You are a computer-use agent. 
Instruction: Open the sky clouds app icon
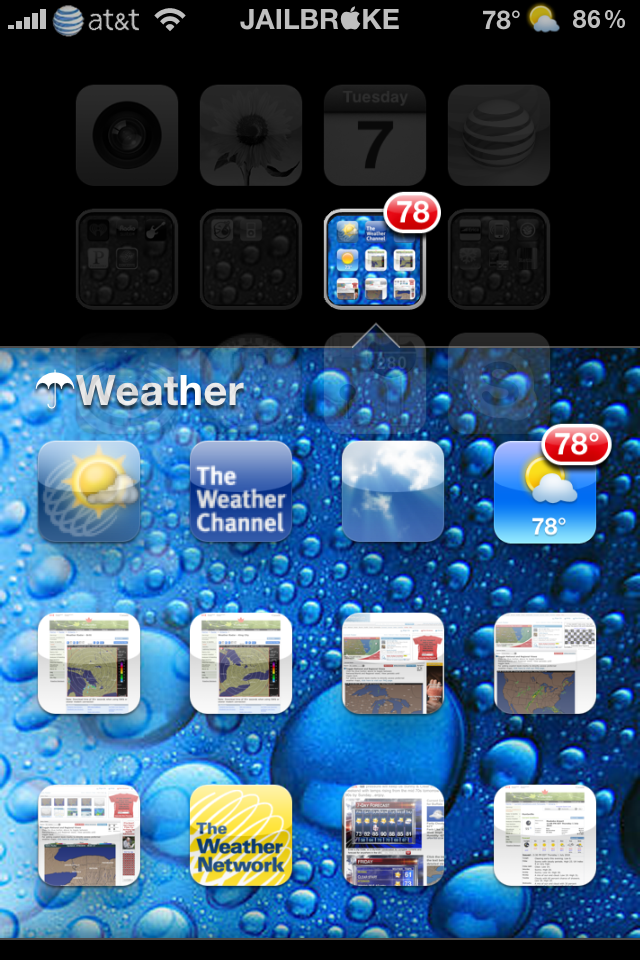(x=392, y=492)
